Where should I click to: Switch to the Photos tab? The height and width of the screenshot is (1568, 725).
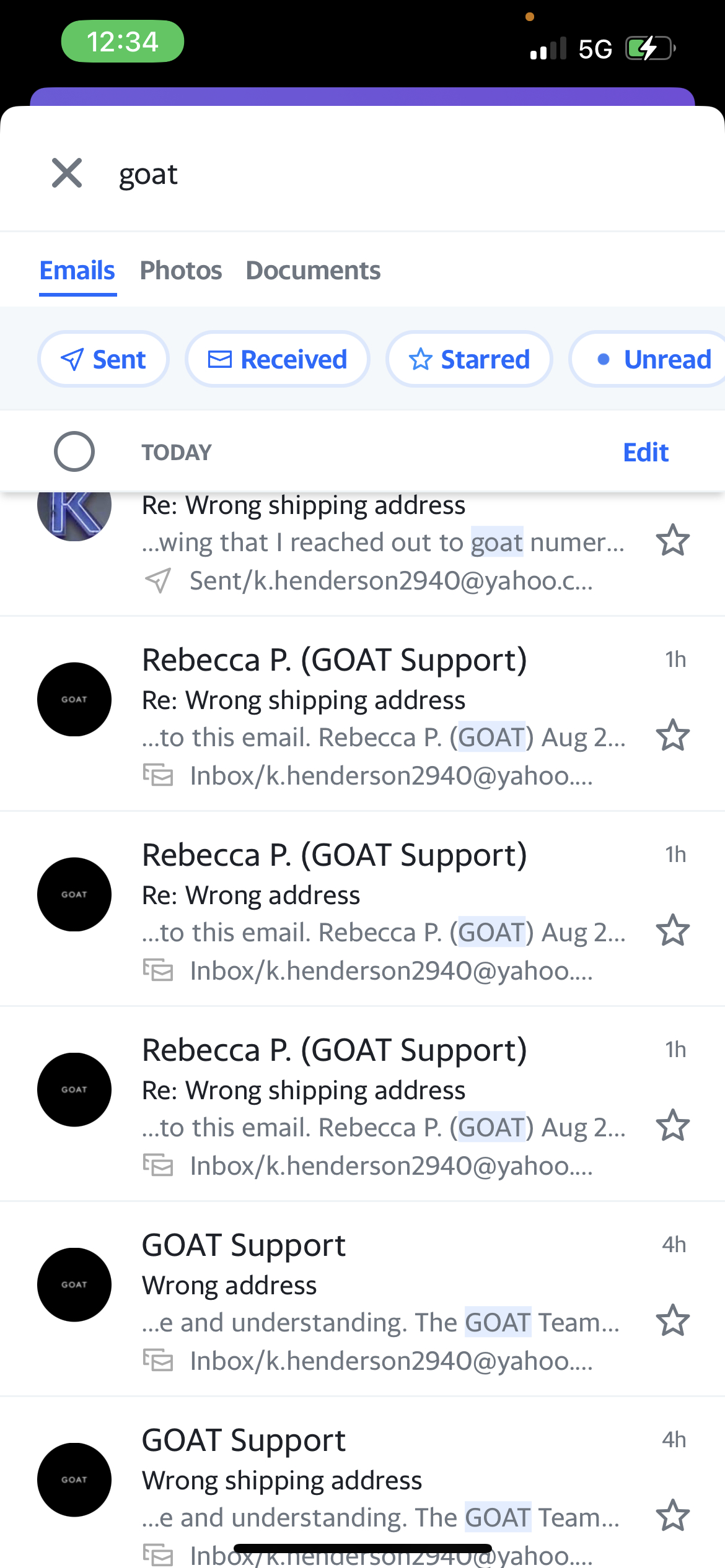181,270
